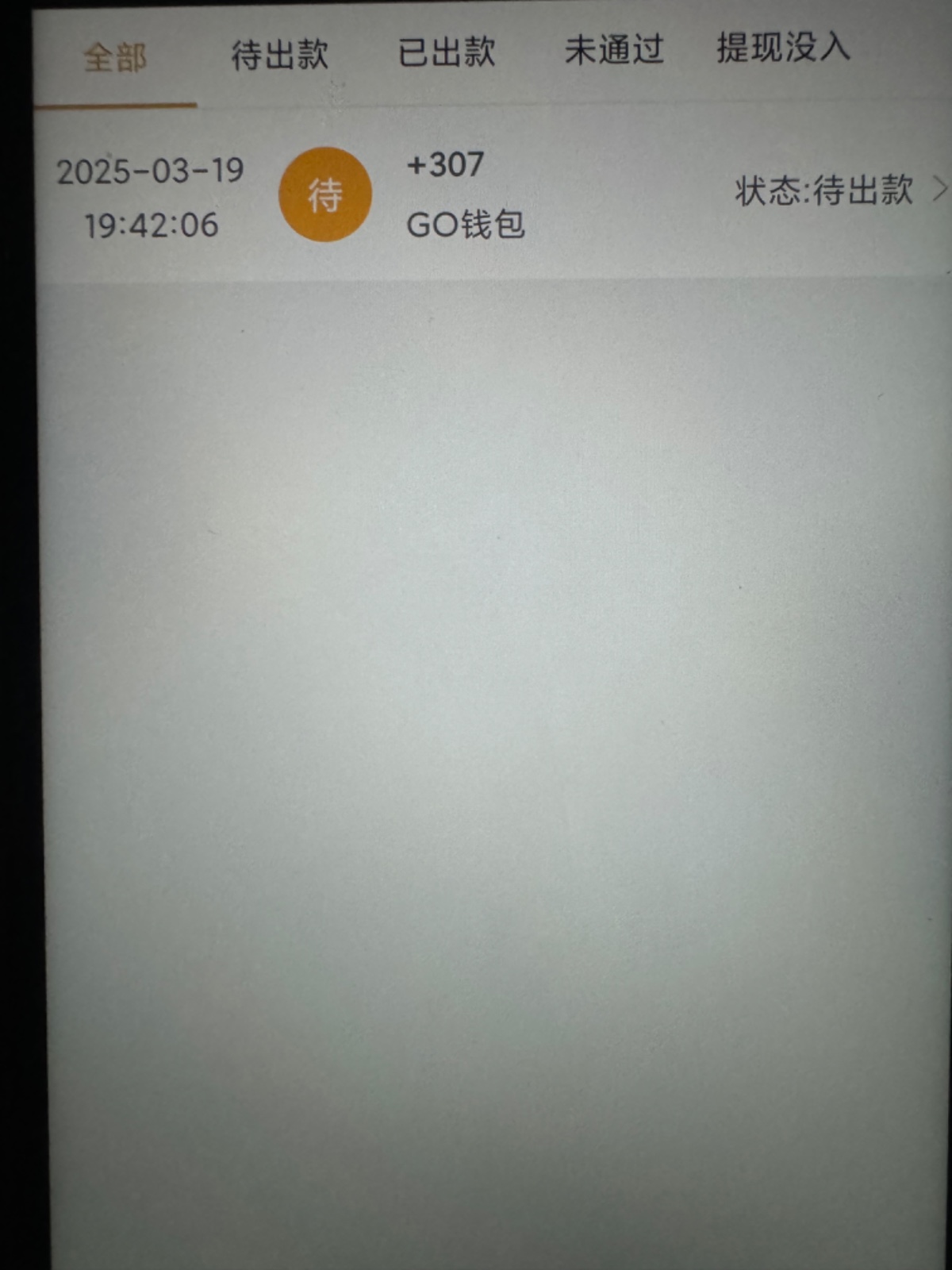Screen dimensions: 952x1270
Task: Open the +307 GO钱包 withdrawal record
Action: pos(492,194)
